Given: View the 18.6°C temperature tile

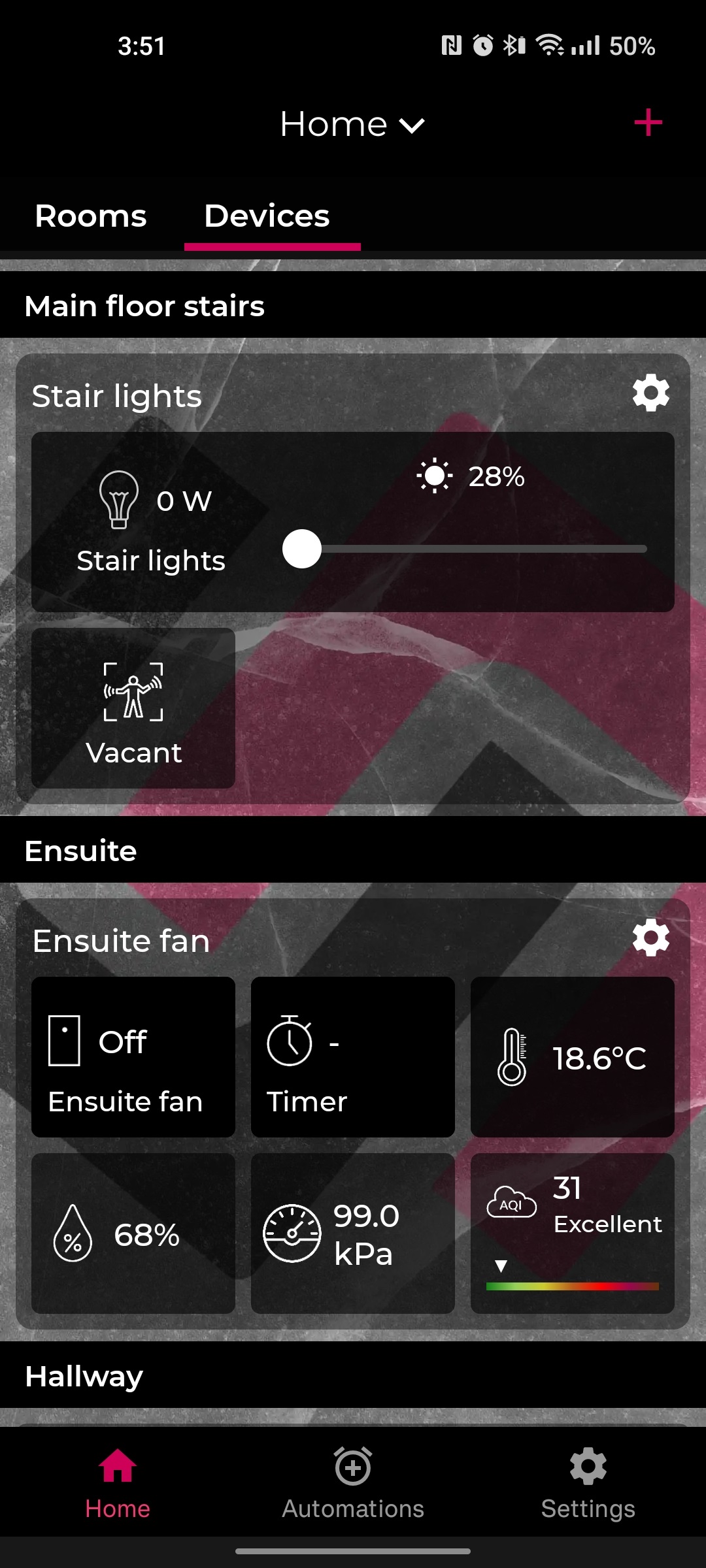Looking at the screenshot, I should pyautogui.click(x=573, y=1057).
